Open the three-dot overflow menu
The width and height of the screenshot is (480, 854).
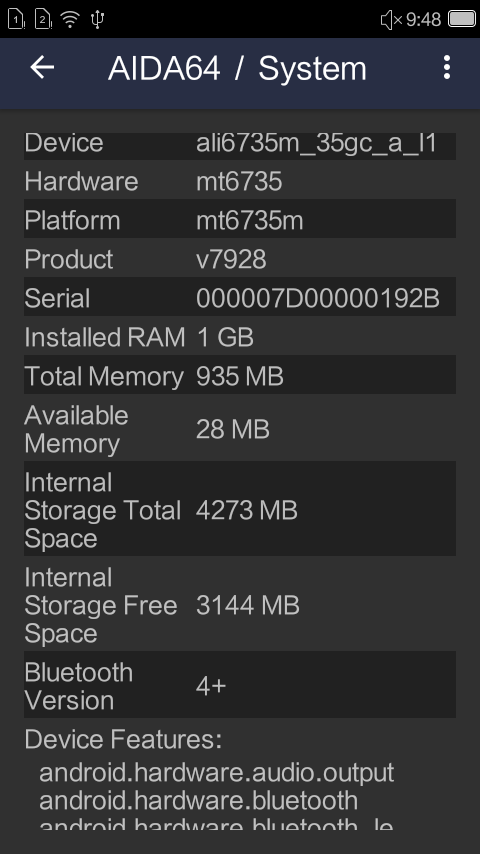point(447,68)
